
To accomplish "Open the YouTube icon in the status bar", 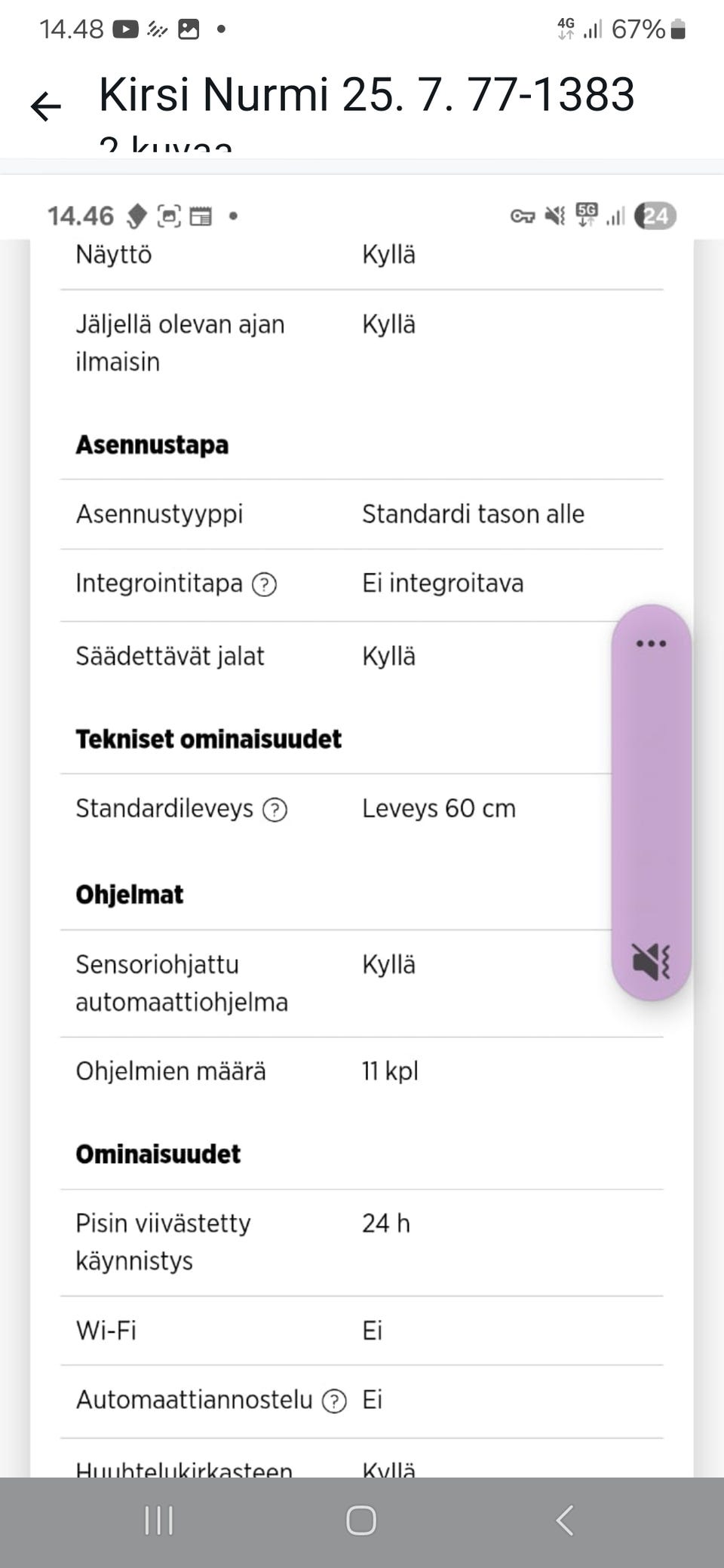I will [126, 30].
